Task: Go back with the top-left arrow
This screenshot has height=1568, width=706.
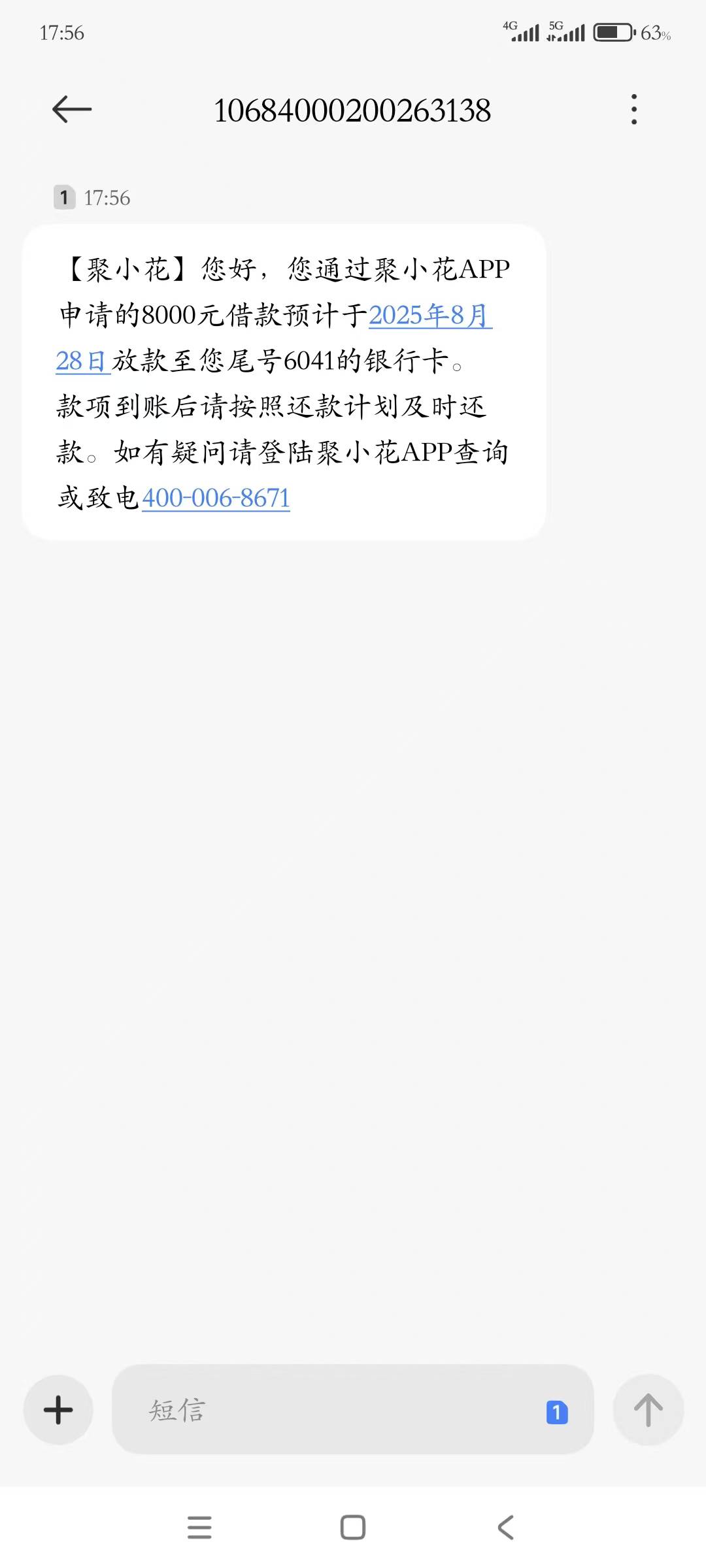Action: pos(72,109)
